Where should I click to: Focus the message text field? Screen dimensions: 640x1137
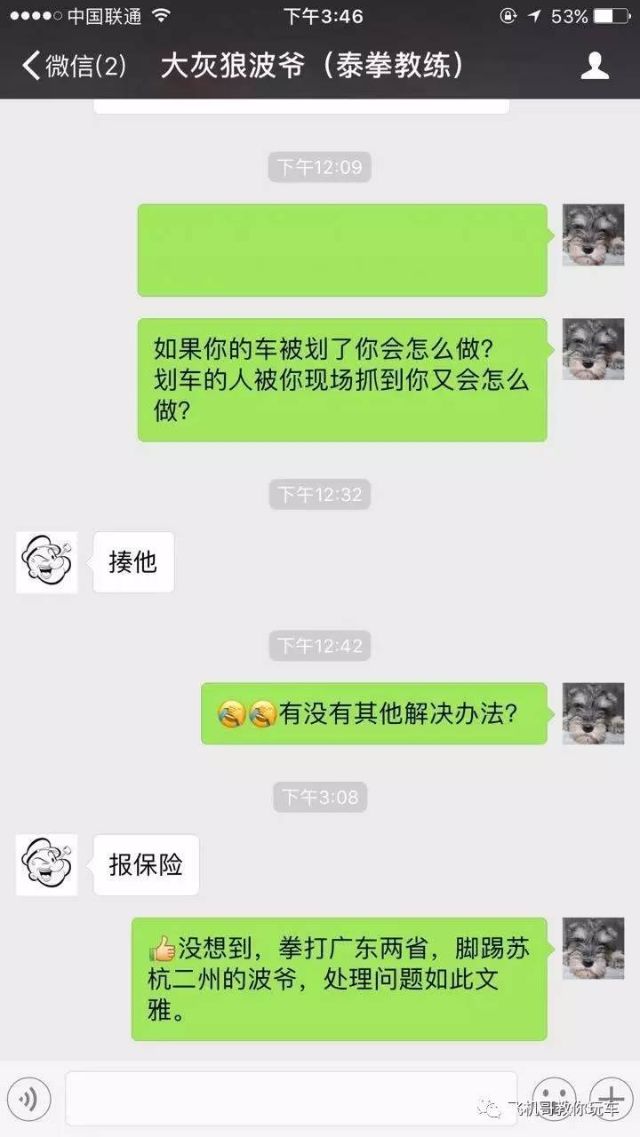coord(290,1098)
